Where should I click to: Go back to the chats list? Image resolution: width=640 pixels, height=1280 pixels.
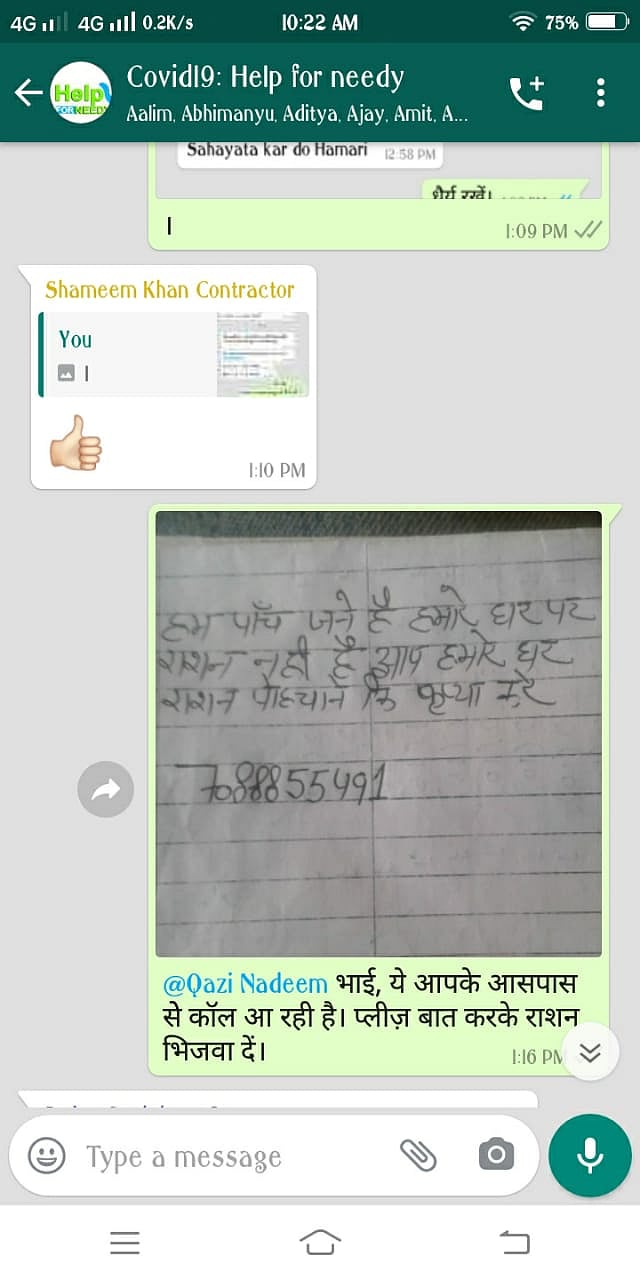click(28, 93)
